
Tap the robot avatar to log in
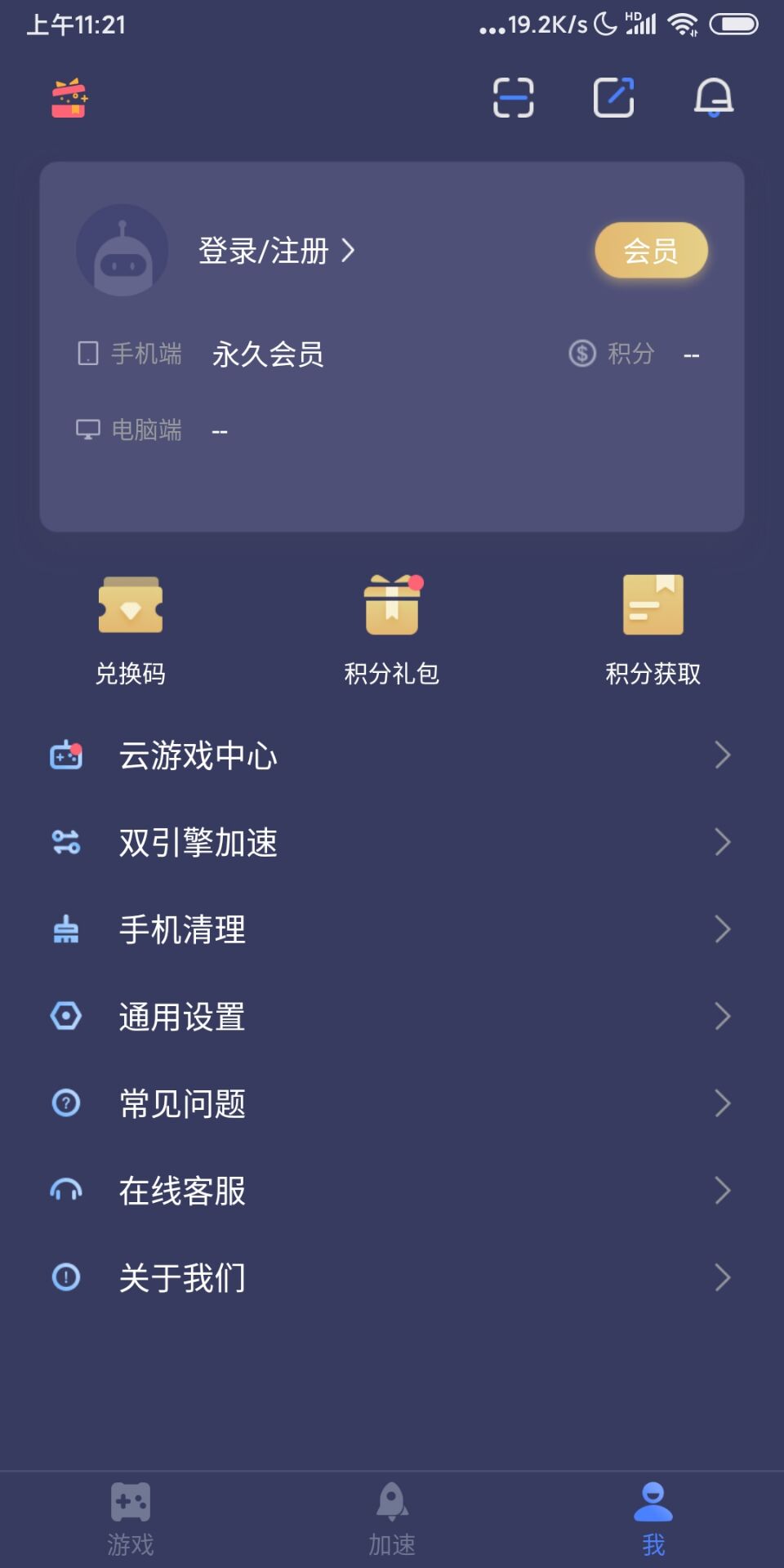122,251
